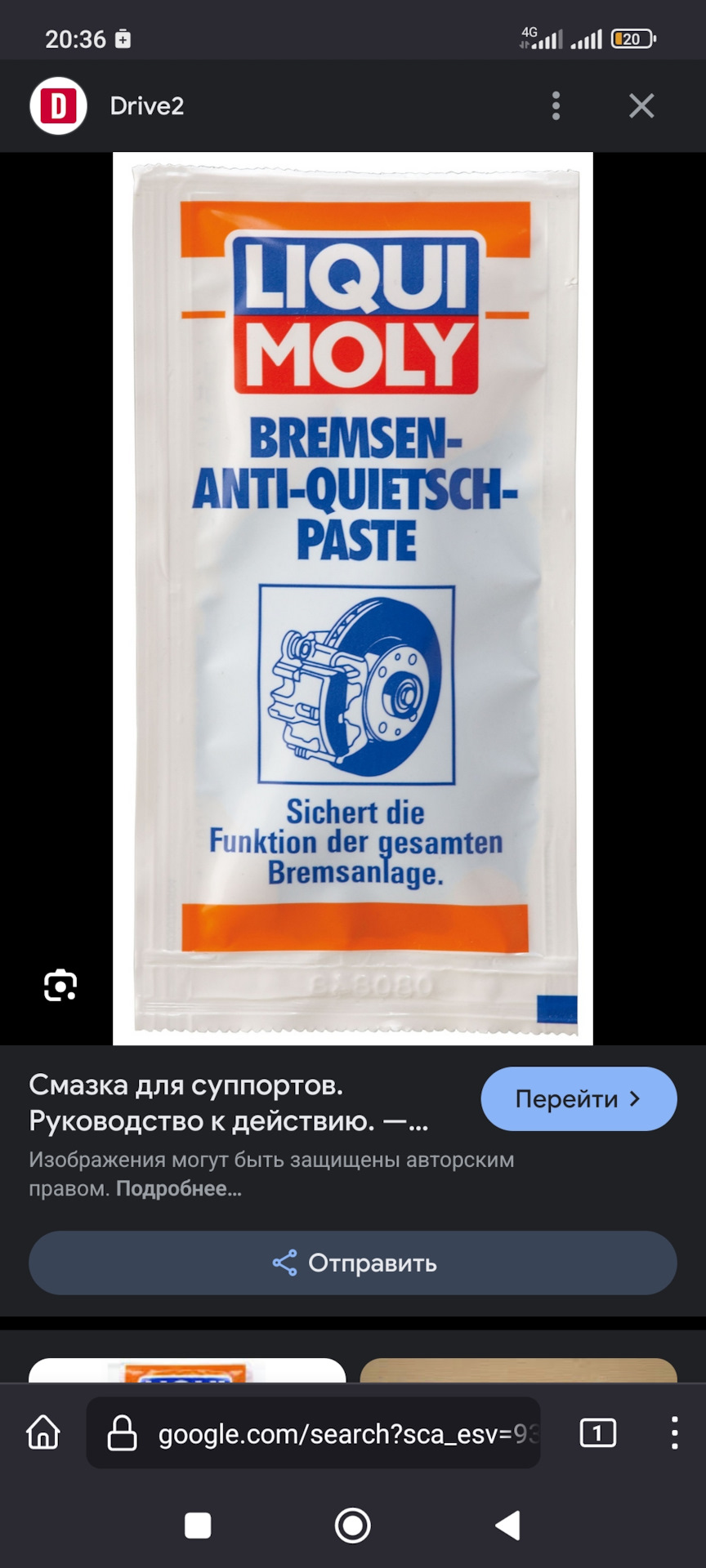Open the related Liqui Moly image tile
706x1568 pixels.
pyautogui.click(x=187, y=1370)
